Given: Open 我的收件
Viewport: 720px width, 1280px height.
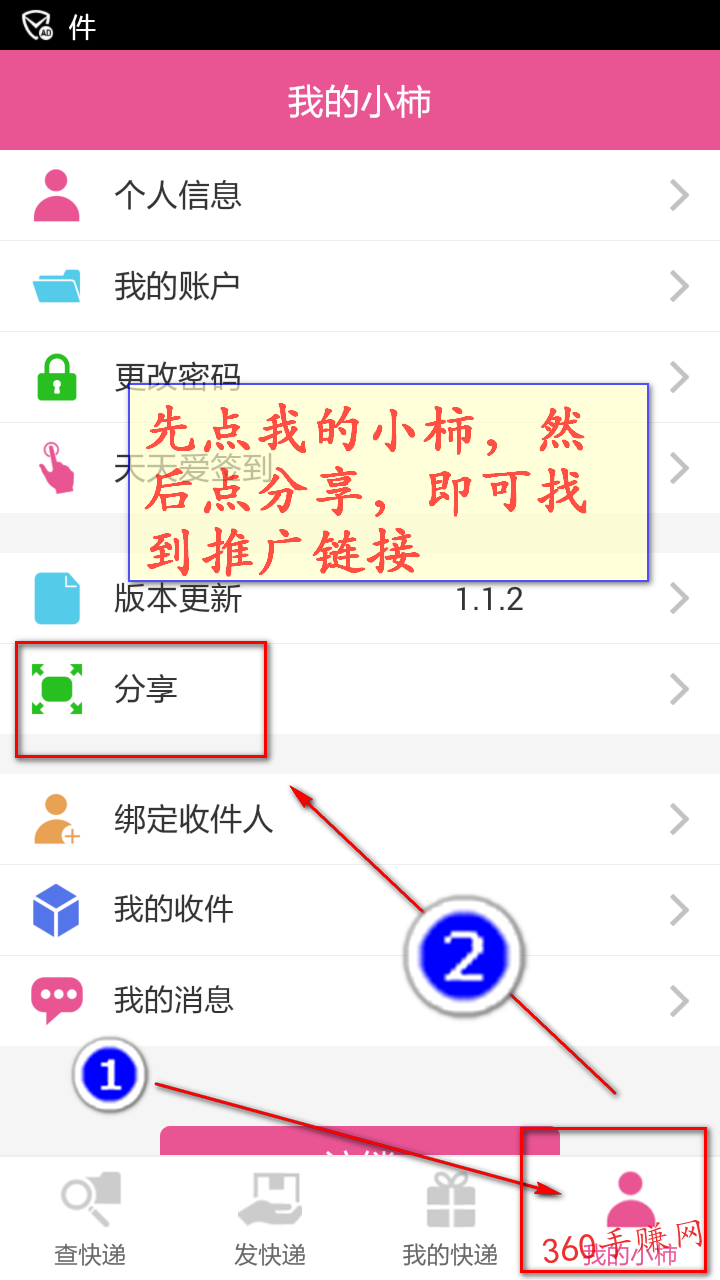Looking at the screenshot, I should pos(360,910).
